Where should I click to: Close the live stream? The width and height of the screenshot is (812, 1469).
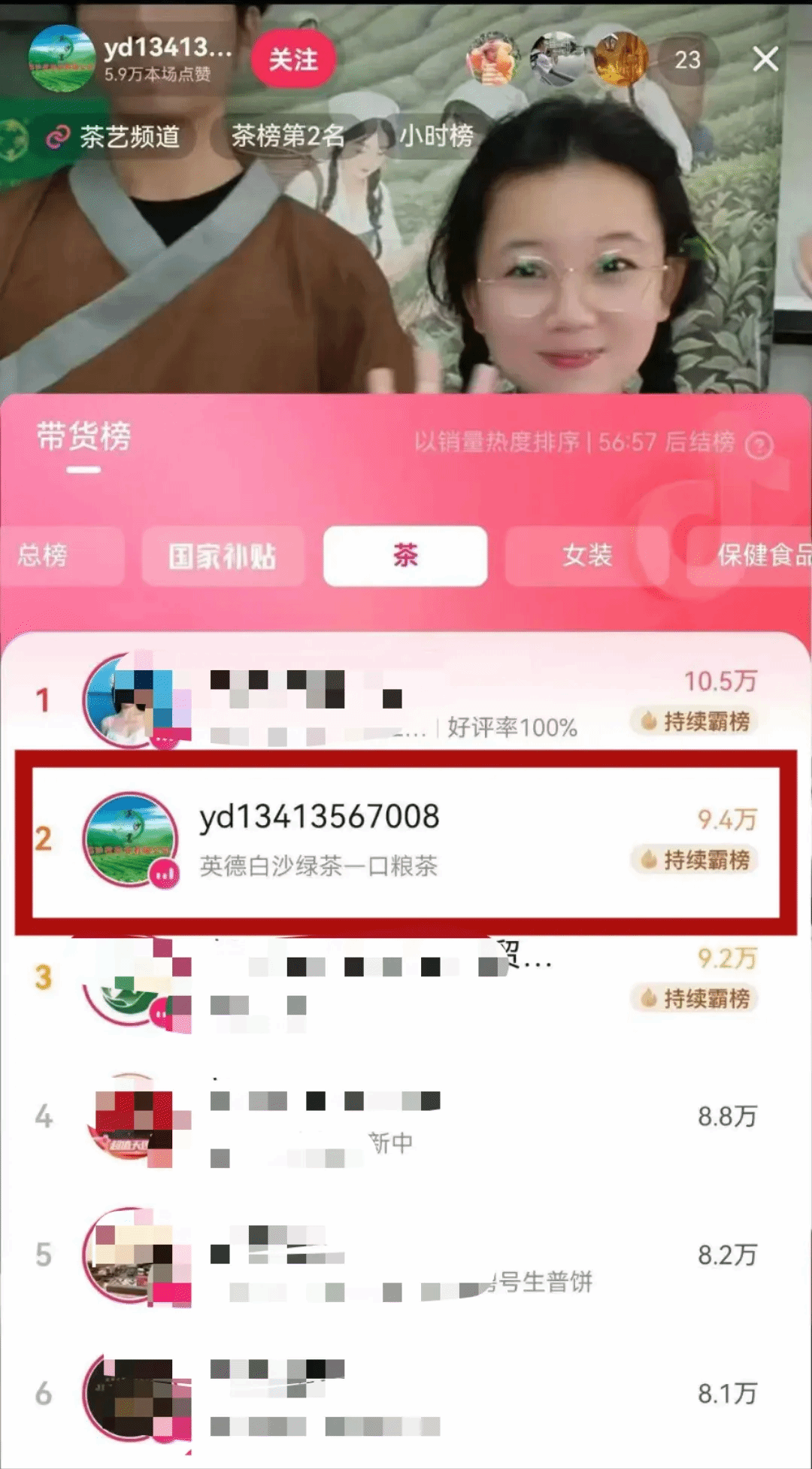[765, 59]
